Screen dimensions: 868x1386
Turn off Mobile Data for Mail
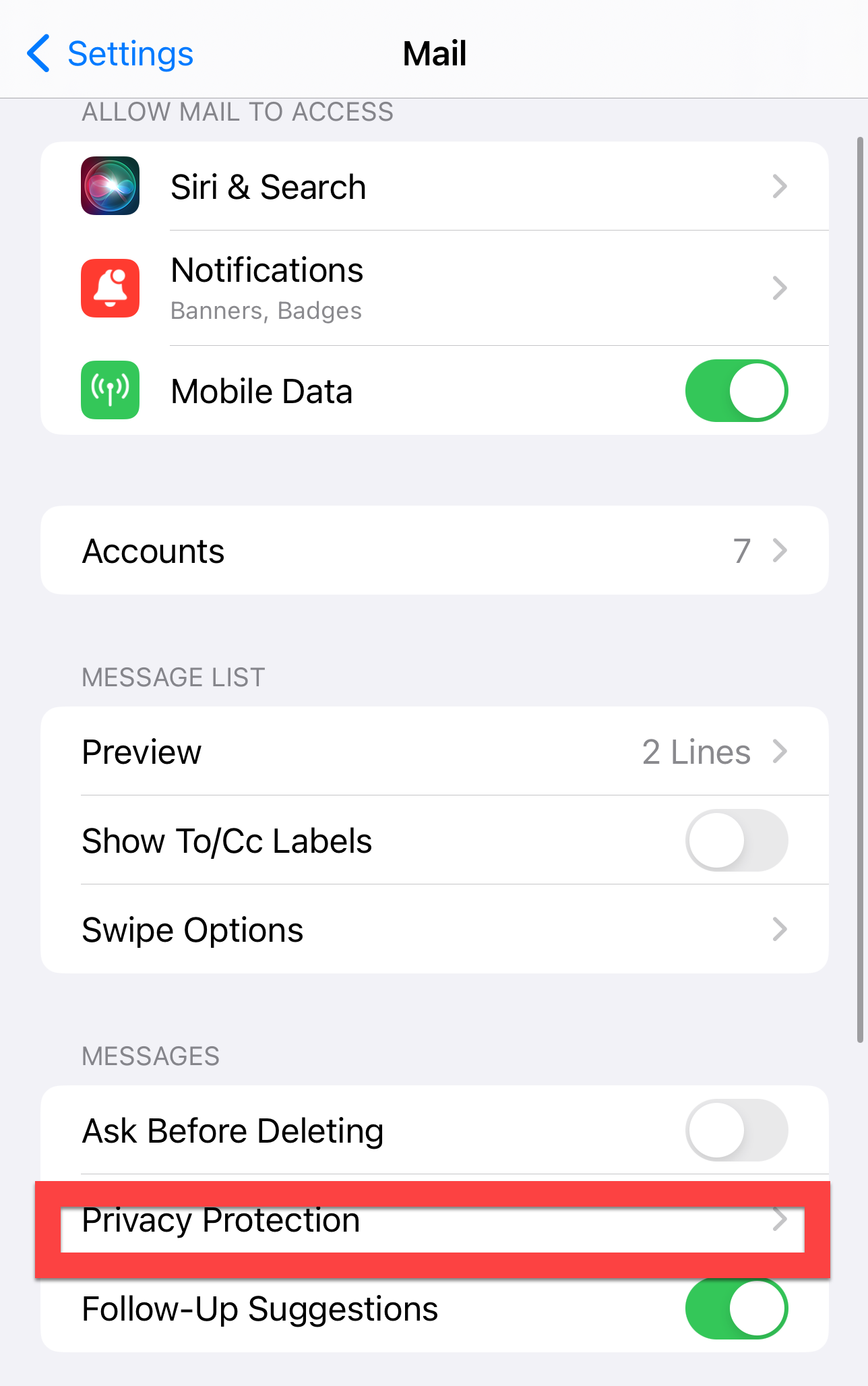click(736, 391)
